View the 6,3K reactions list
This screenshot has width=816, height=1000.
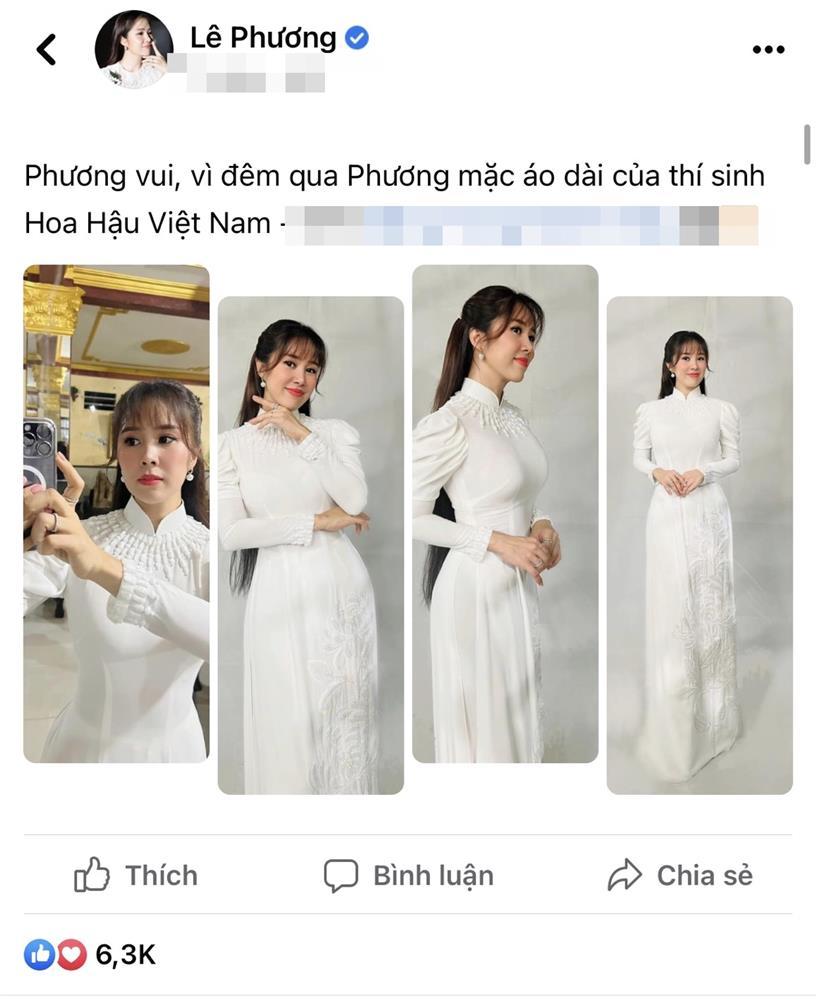click(90, 955)
